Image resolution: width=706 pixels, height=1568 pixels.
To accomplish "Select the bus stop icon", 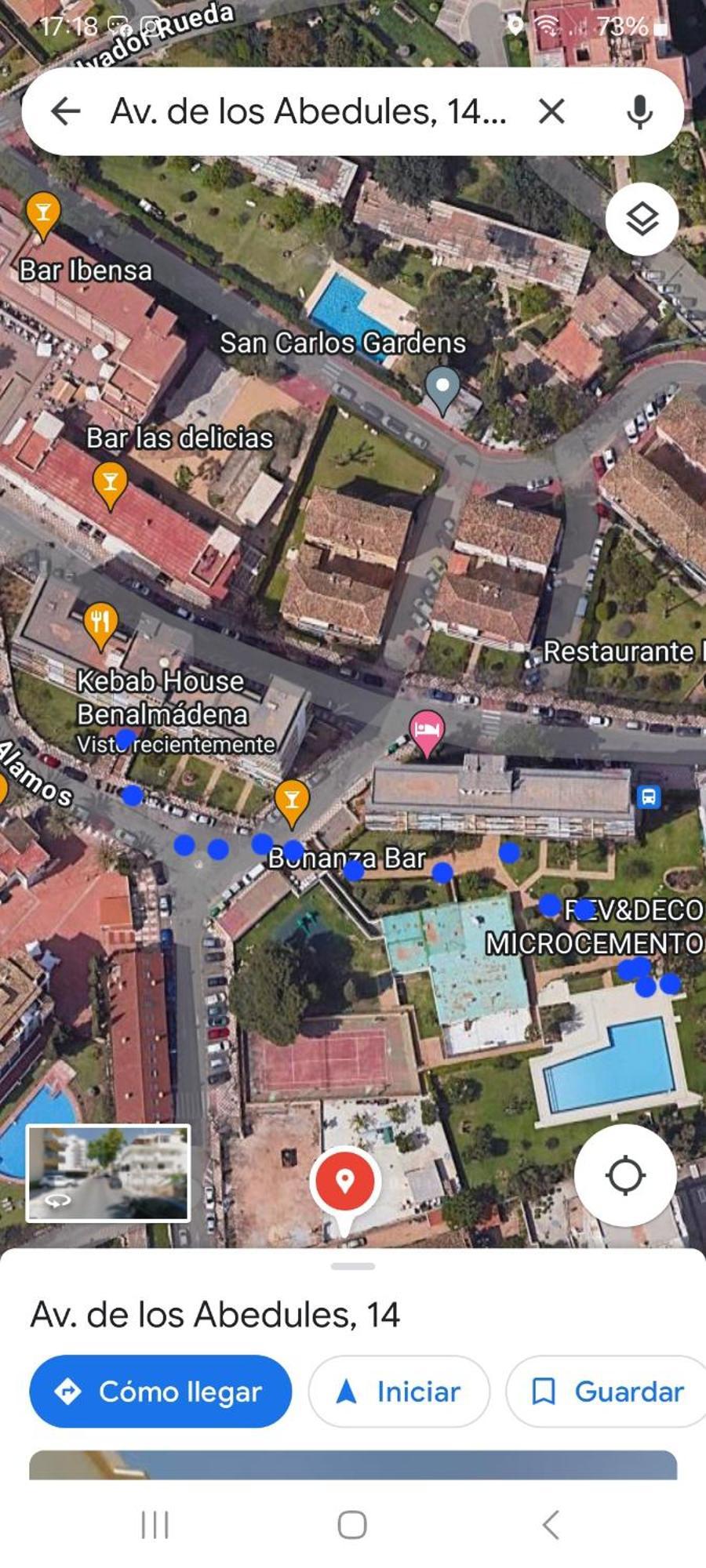I will pyautogui.click(x=649, y=797).
